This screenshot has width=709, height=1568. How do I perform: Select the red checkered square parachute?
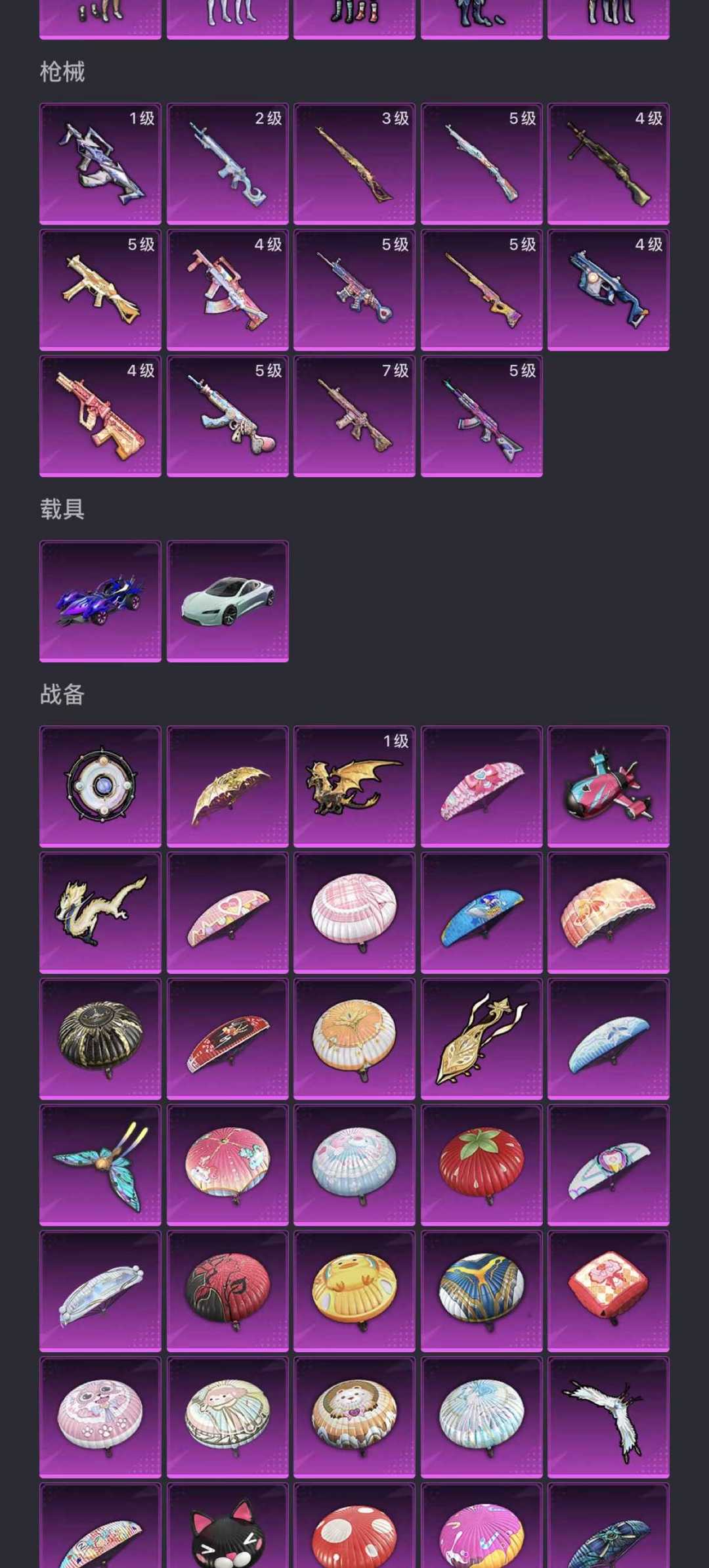(x=609, y=1291)
